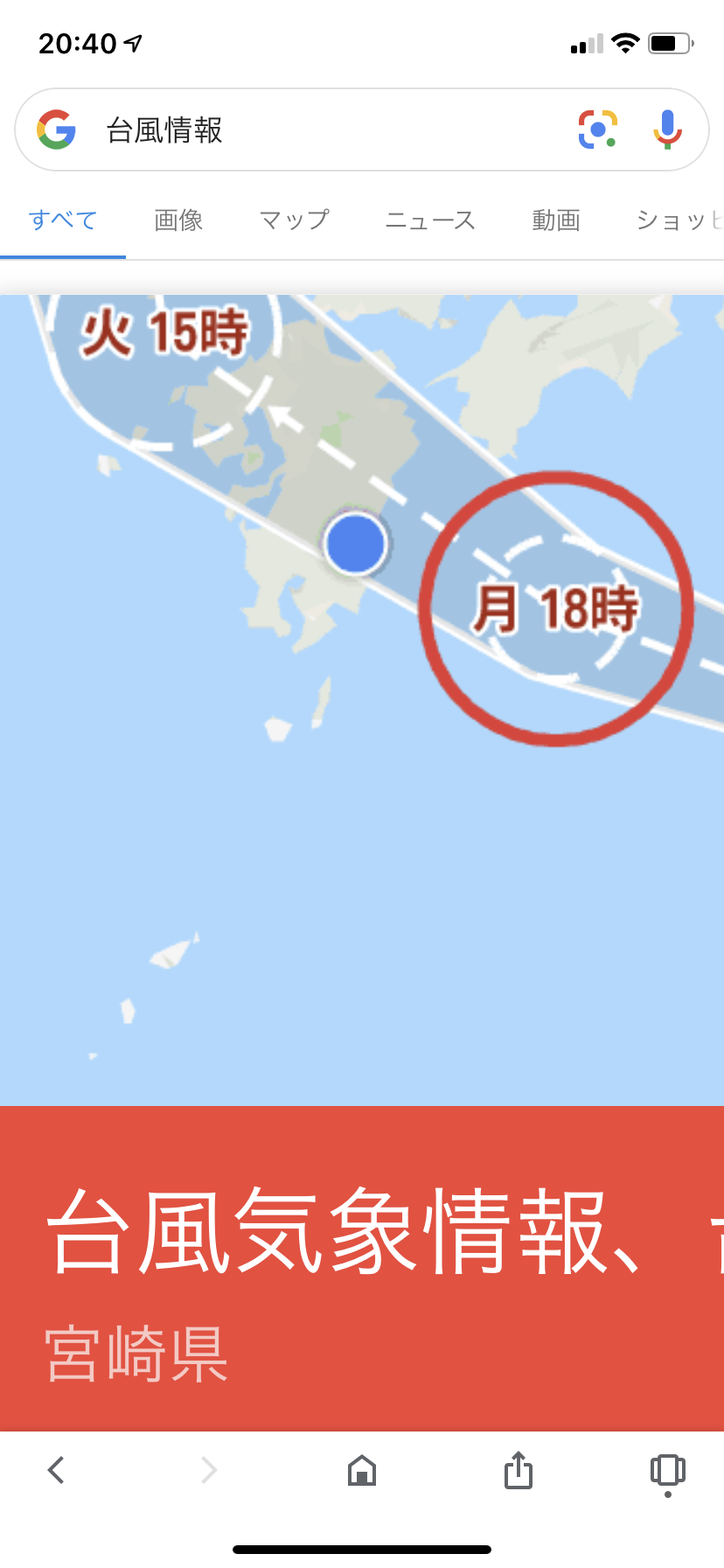Viewport: 724px width, 1568px height.
Task: Go back to the previous page
Action: click(x=56, y=1470)
